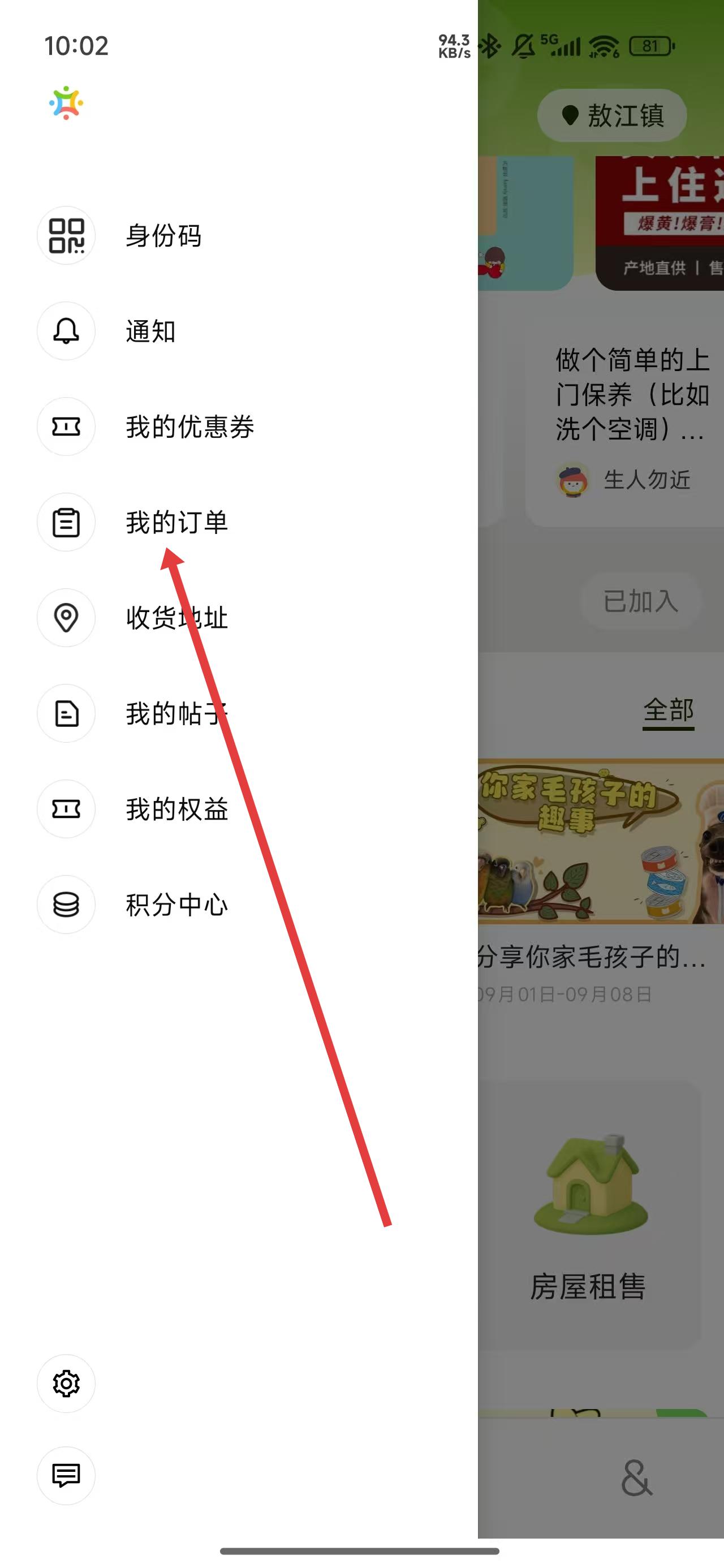Open 我的帖子 posts
Screen dimensions: 724x1568
tap(176, 713)
